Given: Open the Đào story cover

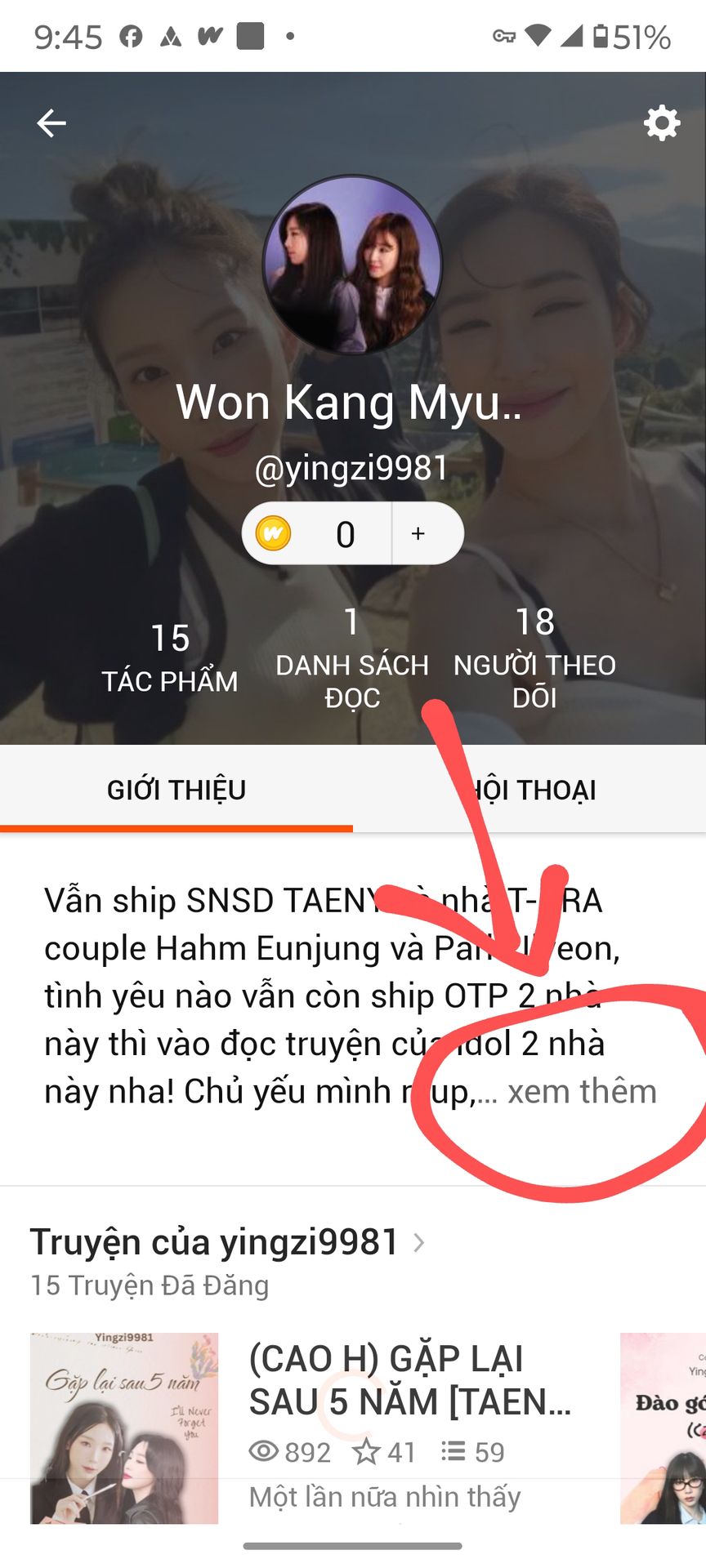Looking at the screenshot, I should tap(664, 1428).
